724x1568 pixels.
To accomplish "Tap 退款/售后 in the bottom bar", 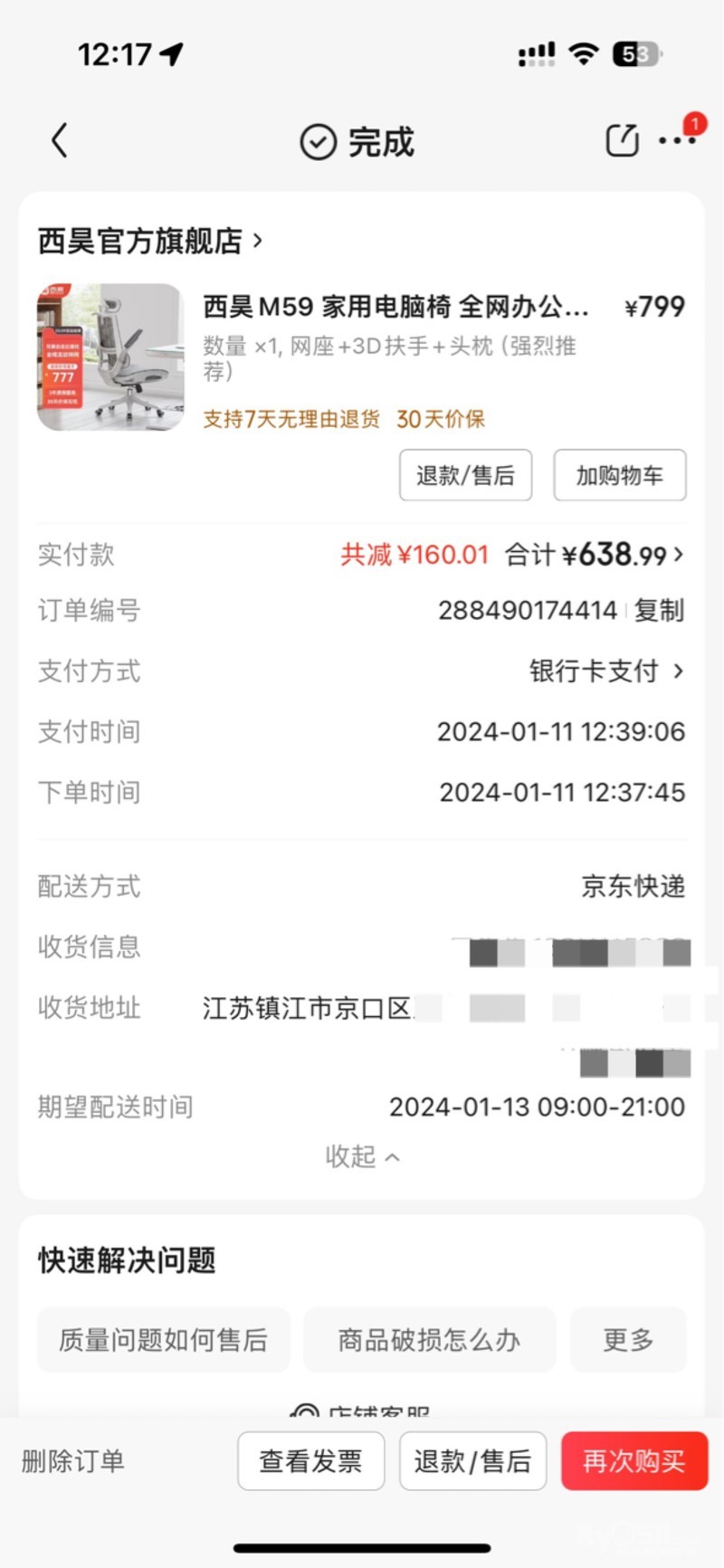I will [x=472, y=1461].
